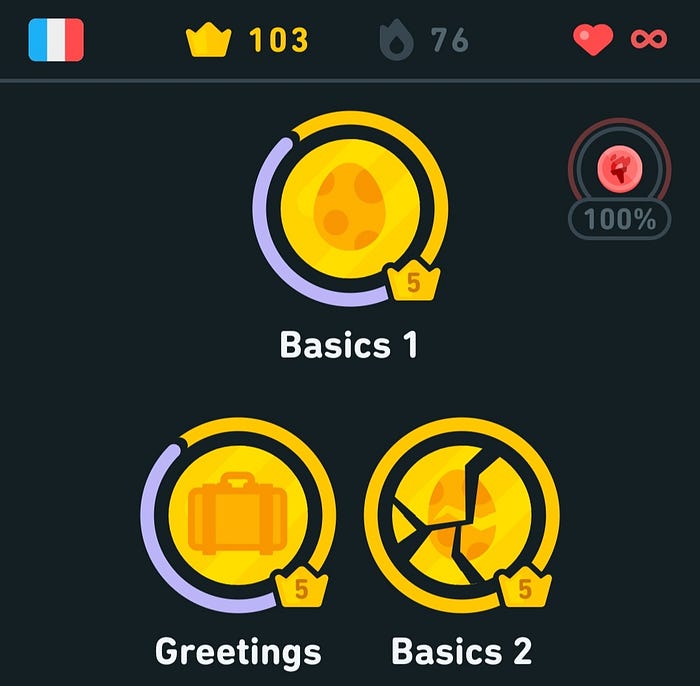The height and width of the screenshot is (686, 700).
Task: View the 76 day streak flame
Action: point(424,41)
